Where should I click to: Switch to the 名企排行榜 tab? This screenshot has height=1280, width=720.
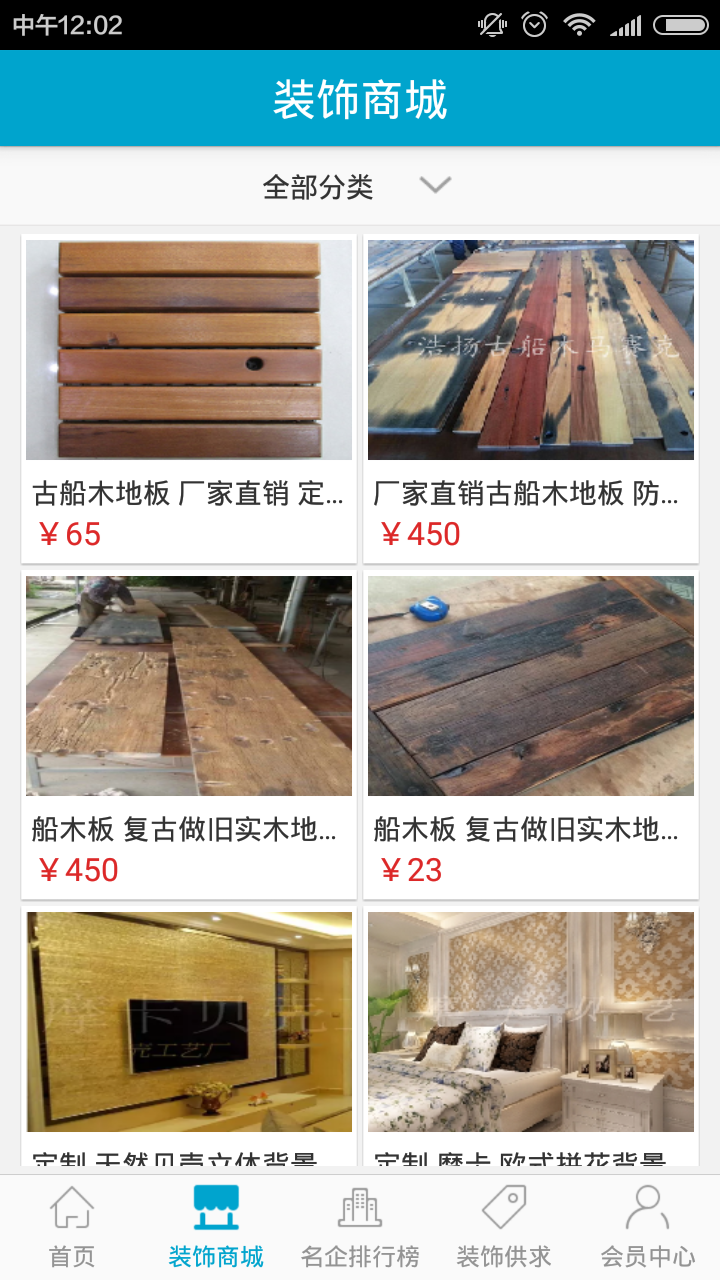click(x=360, y=1226)
